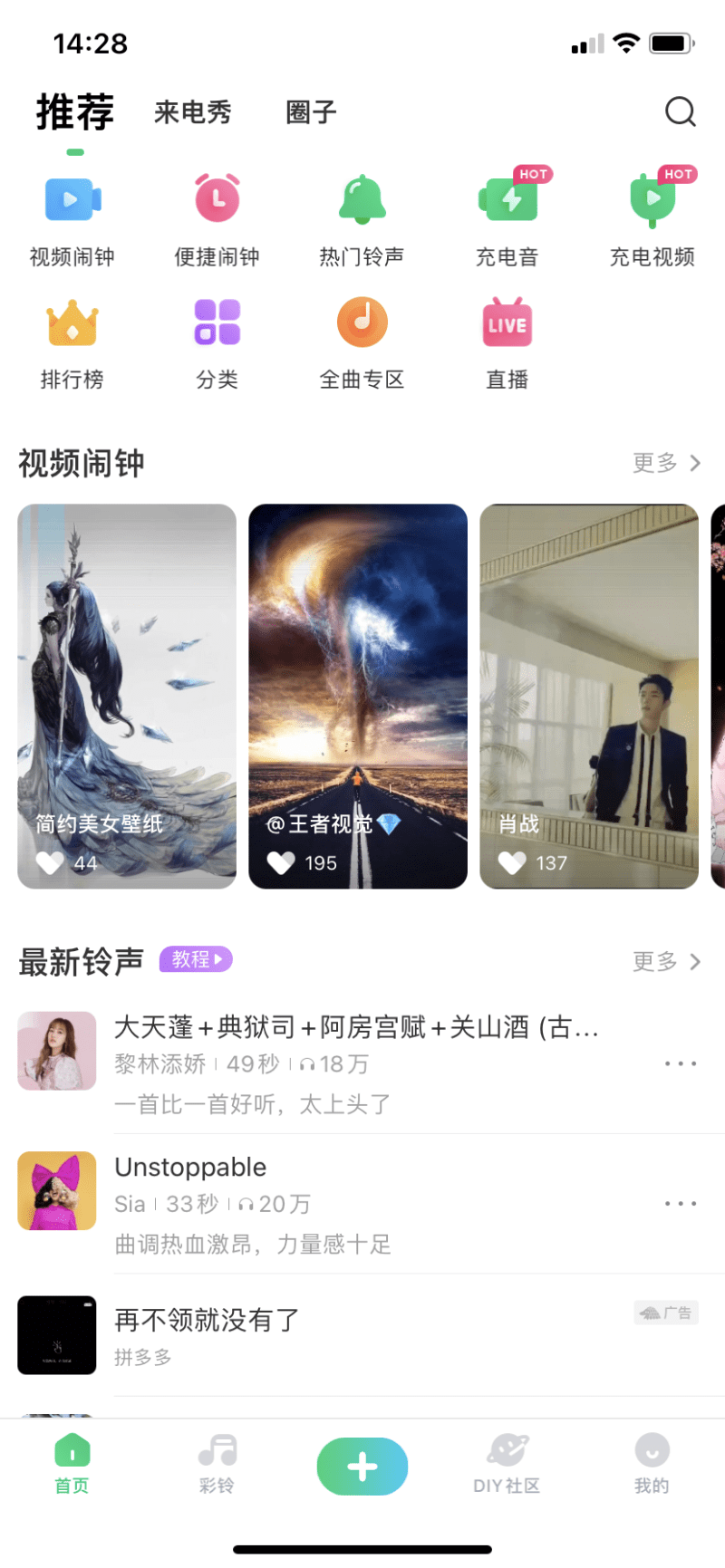This screenshot has height=1568, width=725.
Task: Open 视频闹钟 shortcut
Action: click(72, 219)
